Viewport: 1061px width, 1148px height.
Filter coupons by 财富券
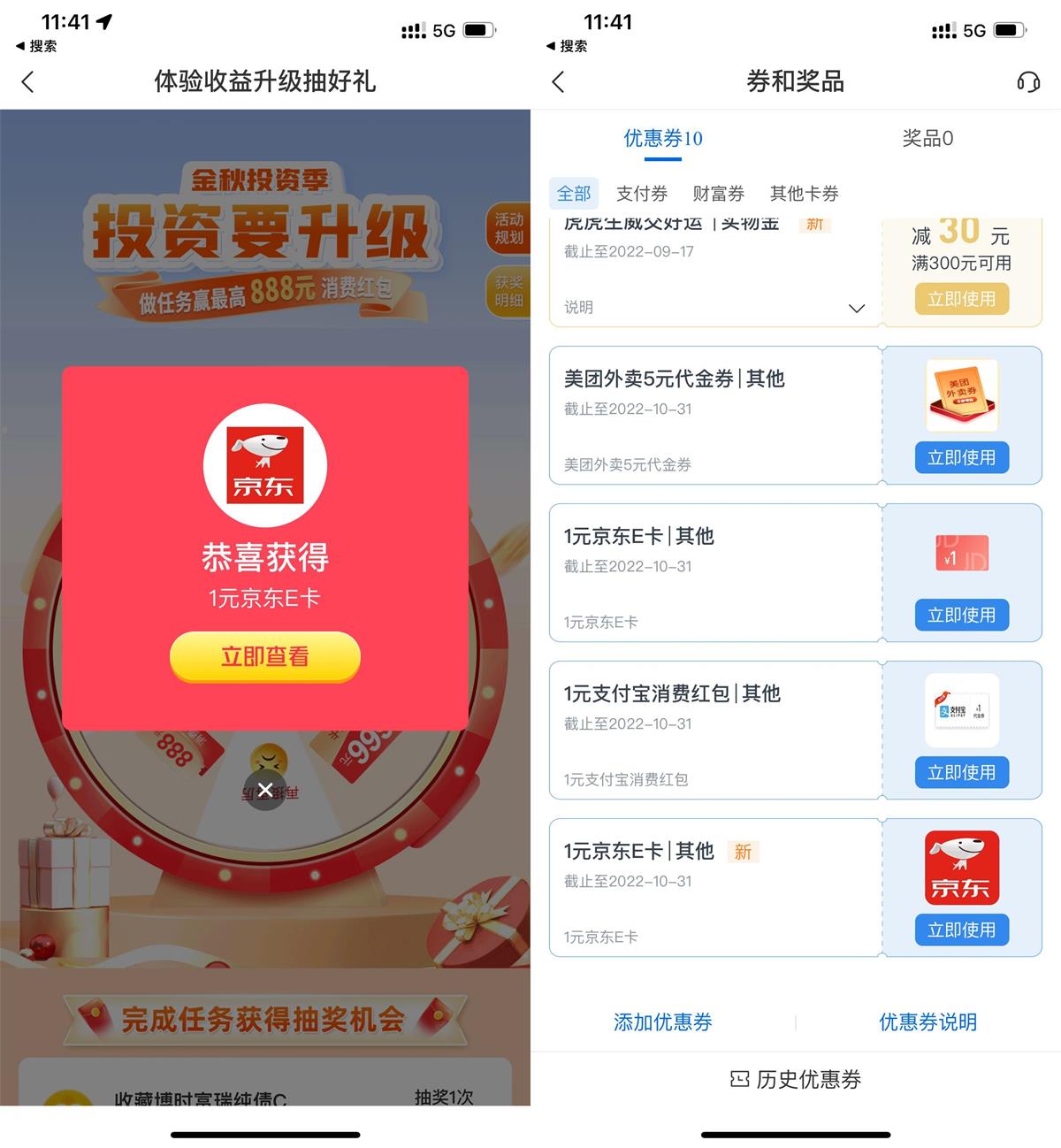(x=718, y=194)
